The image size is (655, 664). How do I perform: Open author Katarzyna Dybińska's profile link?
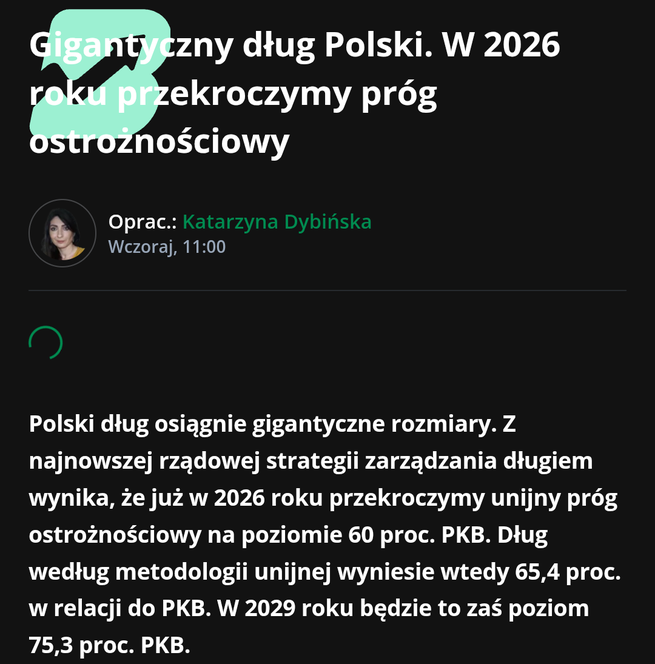[277, 221]
